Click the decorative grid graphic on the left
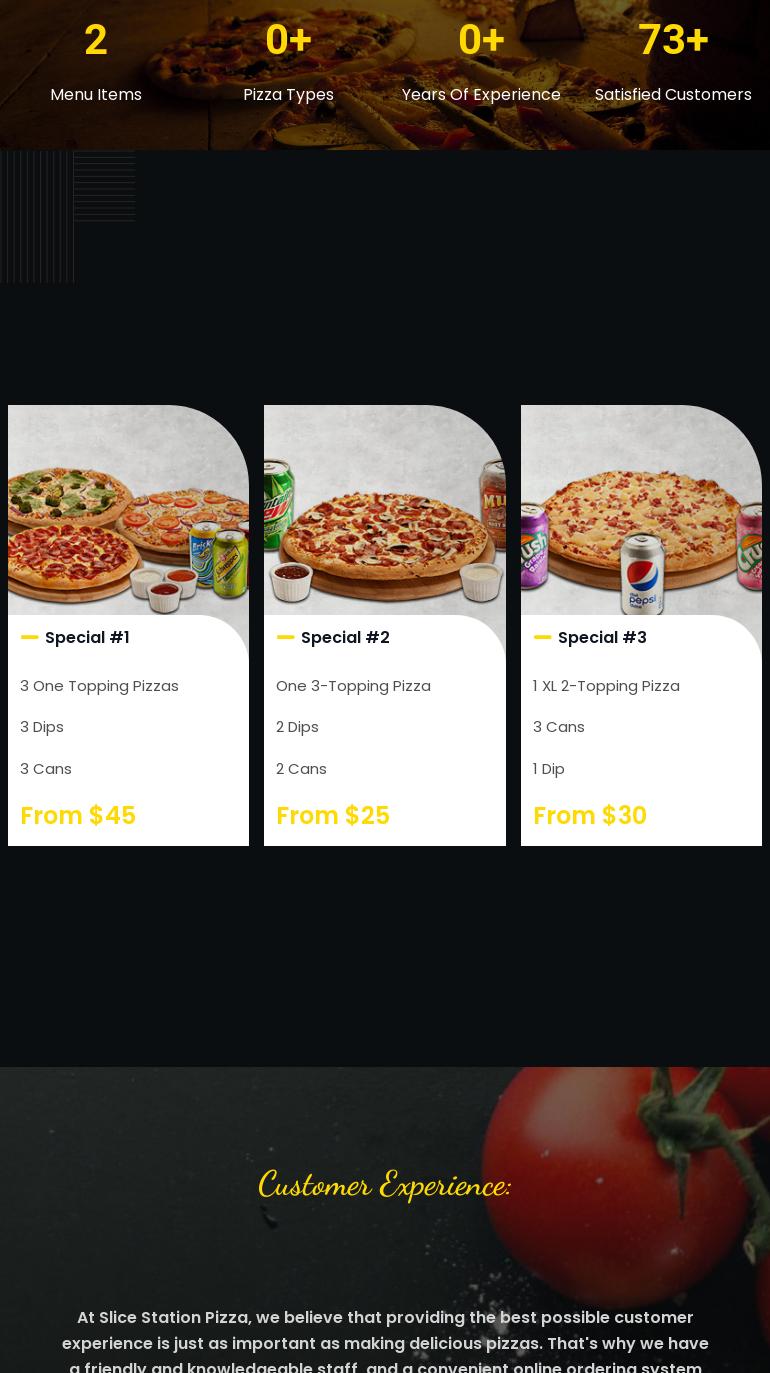 tap(67, 216)
